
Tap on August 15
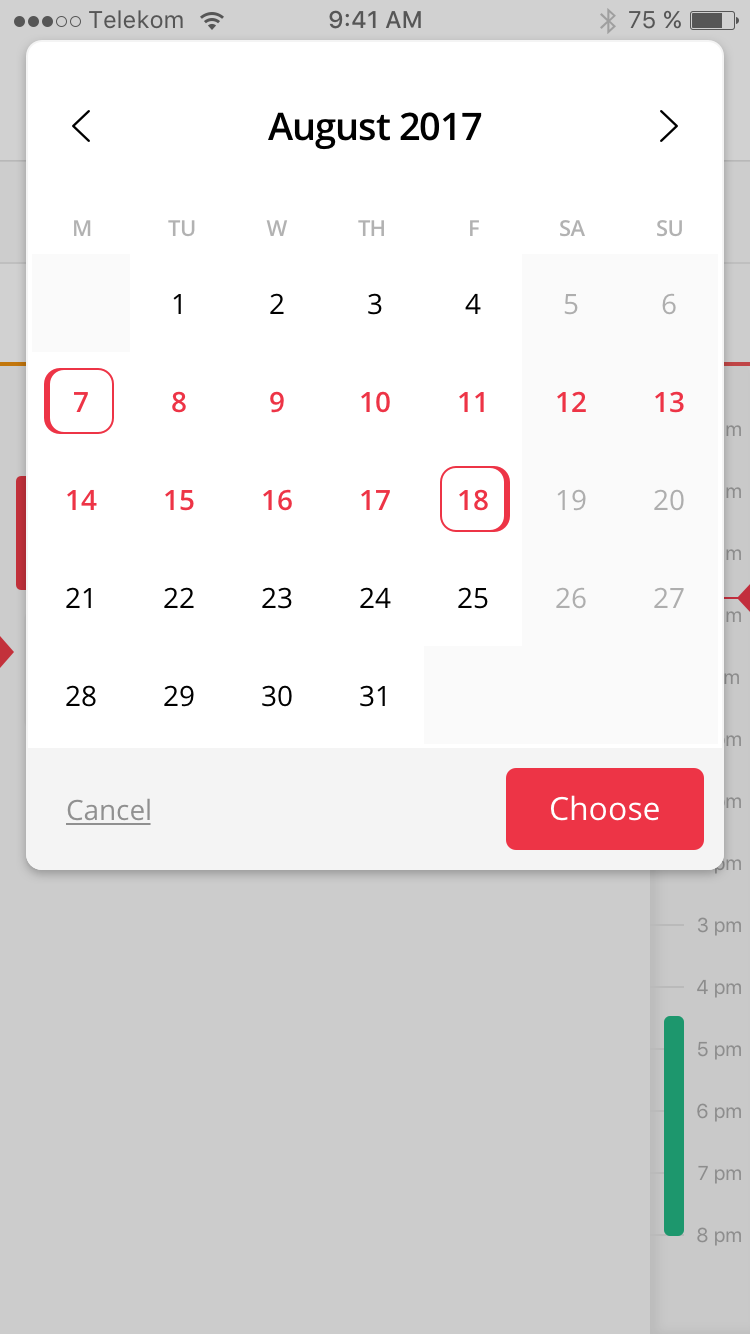point(178,500)
